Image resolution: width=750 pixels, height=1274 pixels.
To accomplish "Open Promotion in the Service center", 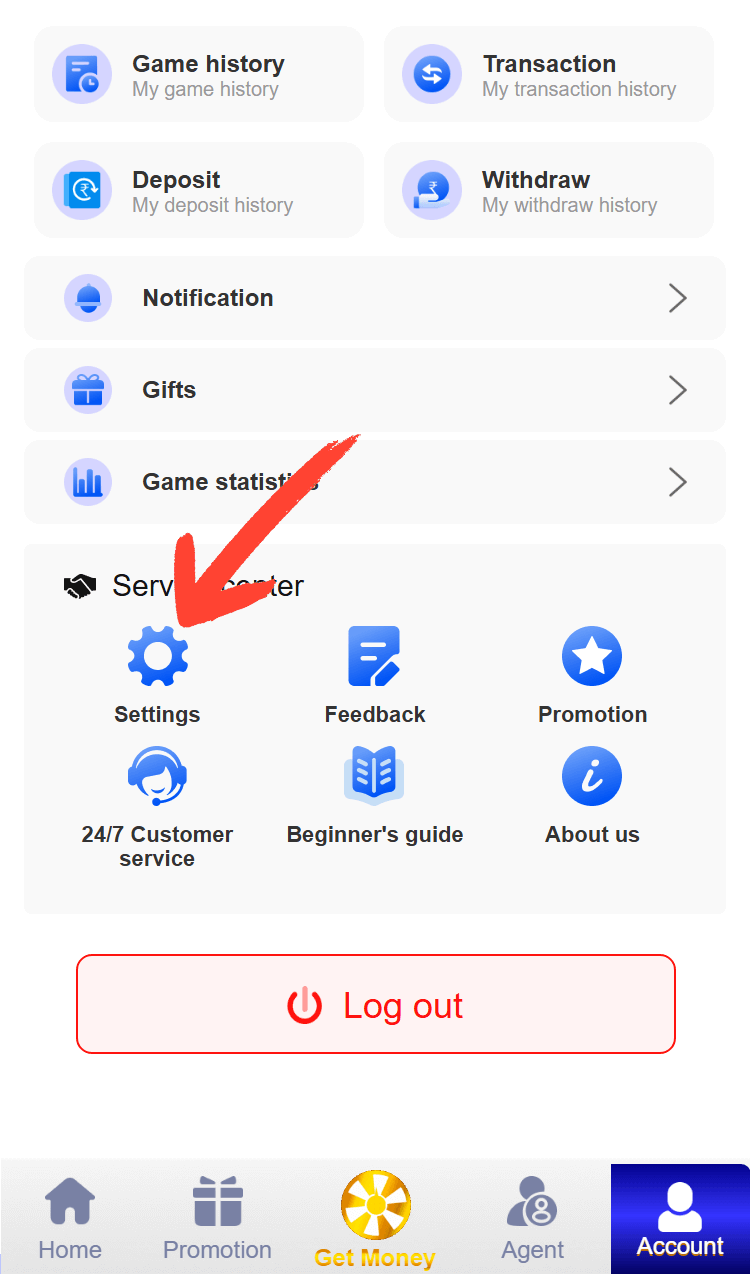I will pyautogui.click(x=592, y=673).
